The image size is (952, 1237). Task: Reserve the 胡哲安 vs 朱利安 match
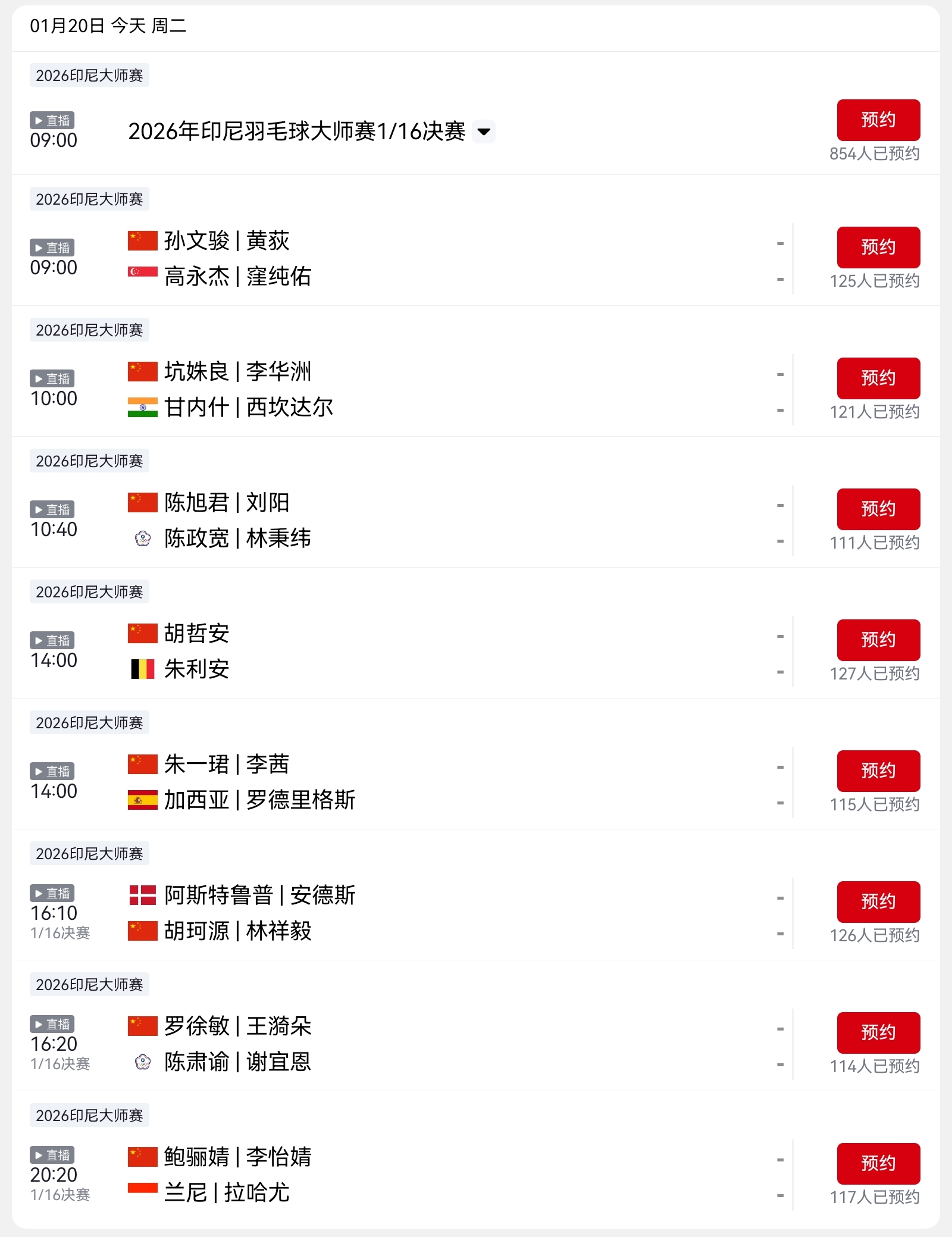878,640
